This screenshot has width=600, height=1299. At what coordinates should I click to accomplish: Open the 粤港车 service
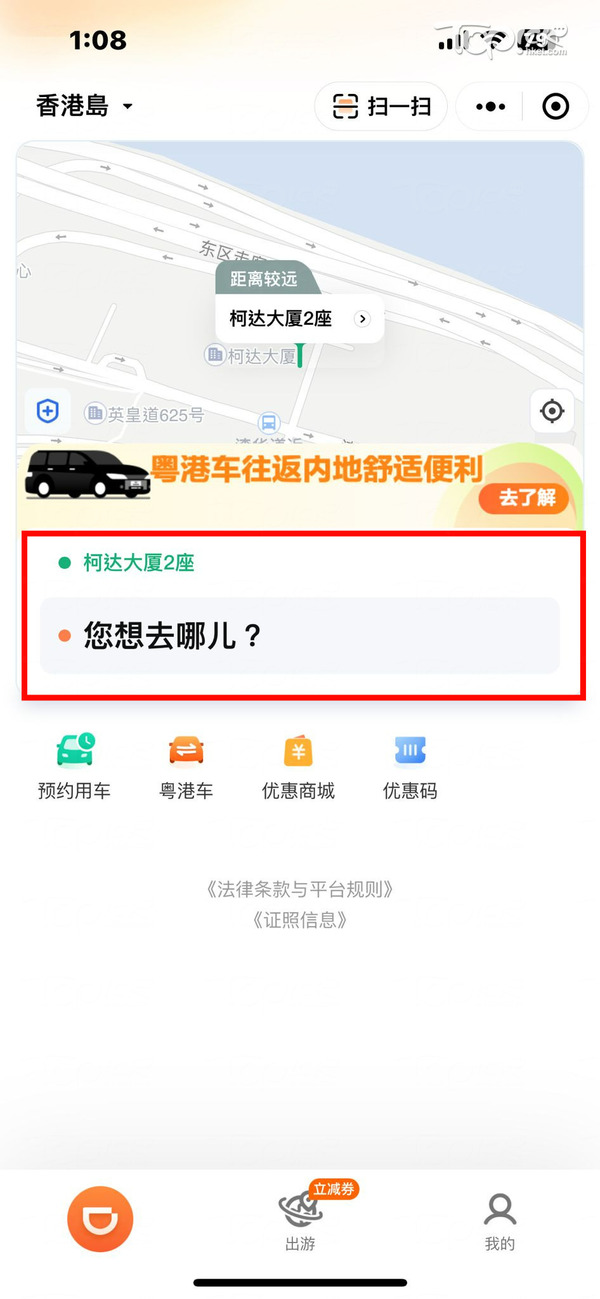tap(186, 767)
